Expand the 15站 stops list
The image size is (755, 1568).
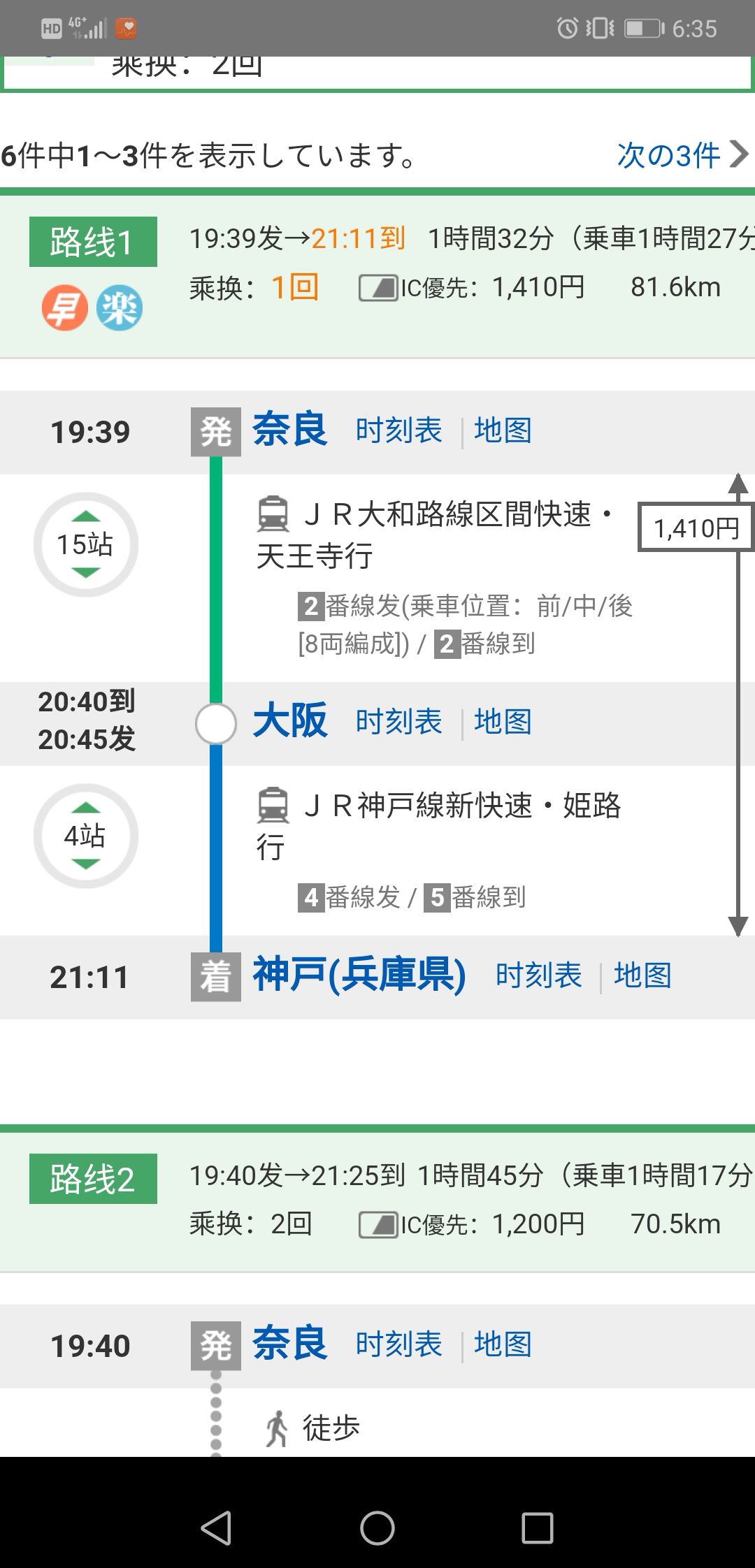pyautogui.click(x=86, y=544)
